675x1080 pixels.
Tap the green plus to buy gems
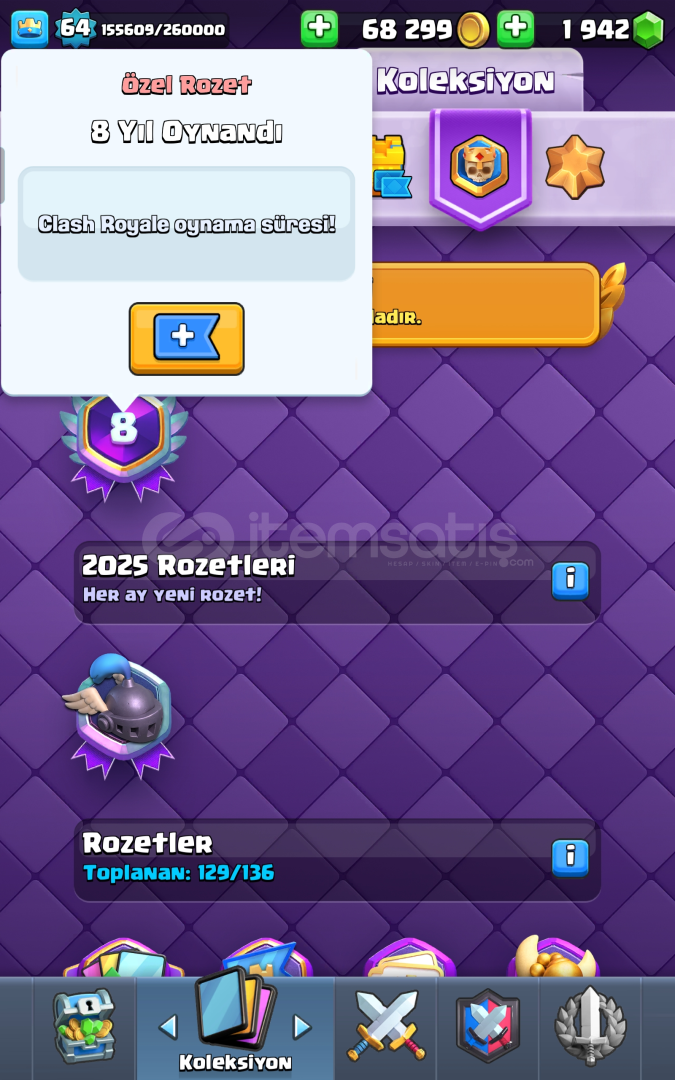516,28
